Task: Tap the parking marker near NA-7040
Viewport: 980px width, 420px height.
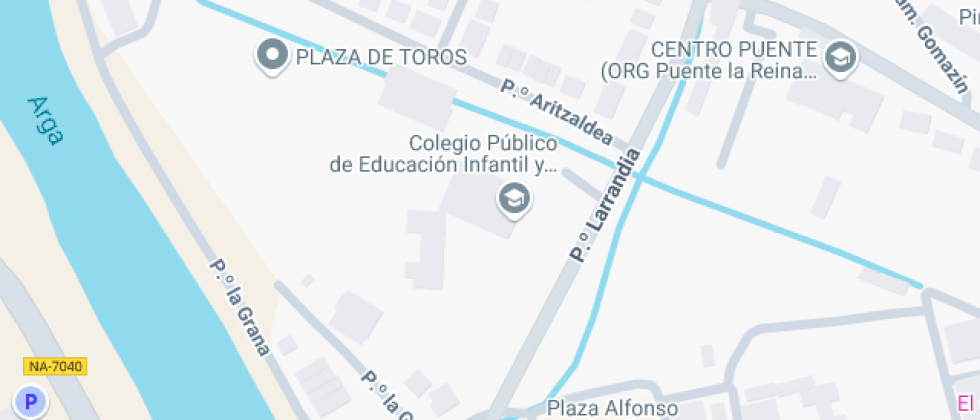Action: point(31,403)
